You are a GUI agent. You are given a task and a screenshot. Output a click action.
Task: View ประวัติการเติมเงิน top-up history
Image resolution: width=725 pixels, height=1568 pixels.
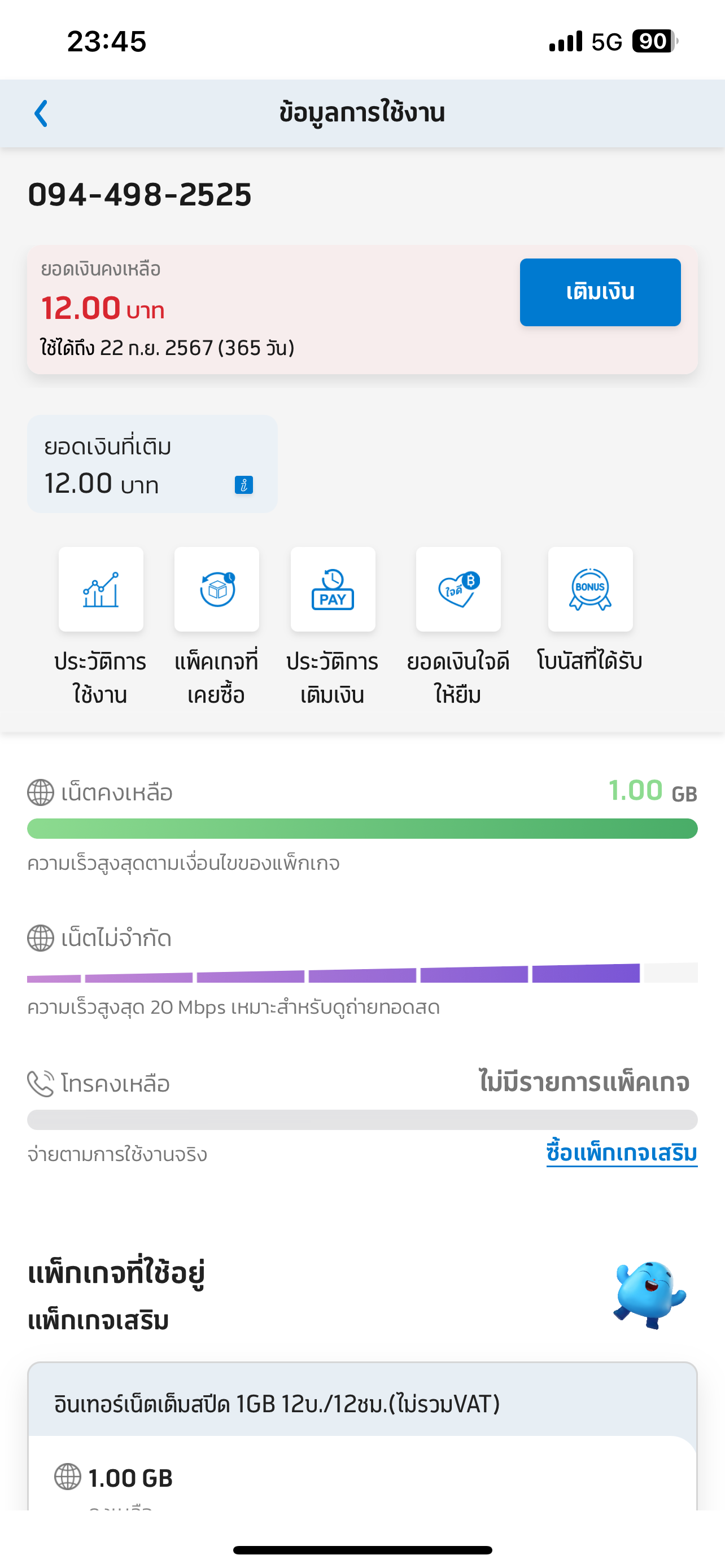tap(333, 627)
